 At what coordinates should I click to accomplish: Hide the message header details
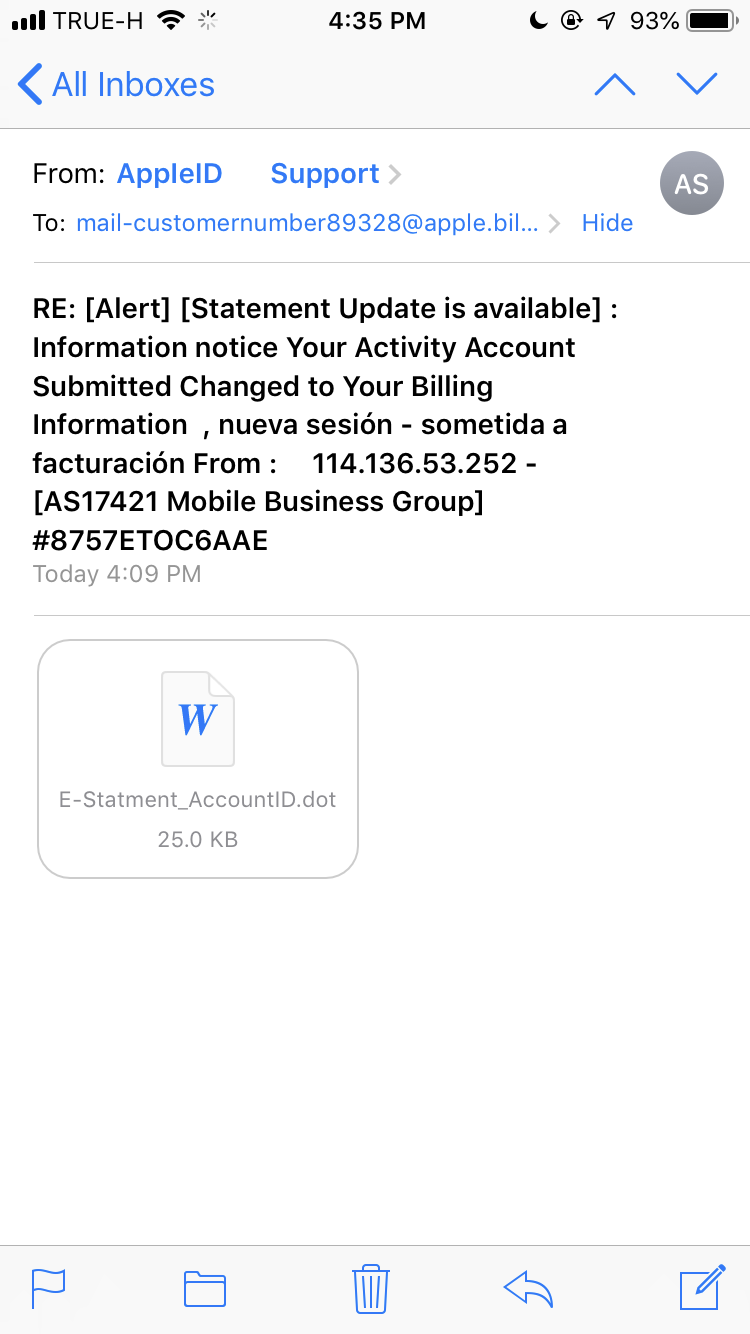607,223
